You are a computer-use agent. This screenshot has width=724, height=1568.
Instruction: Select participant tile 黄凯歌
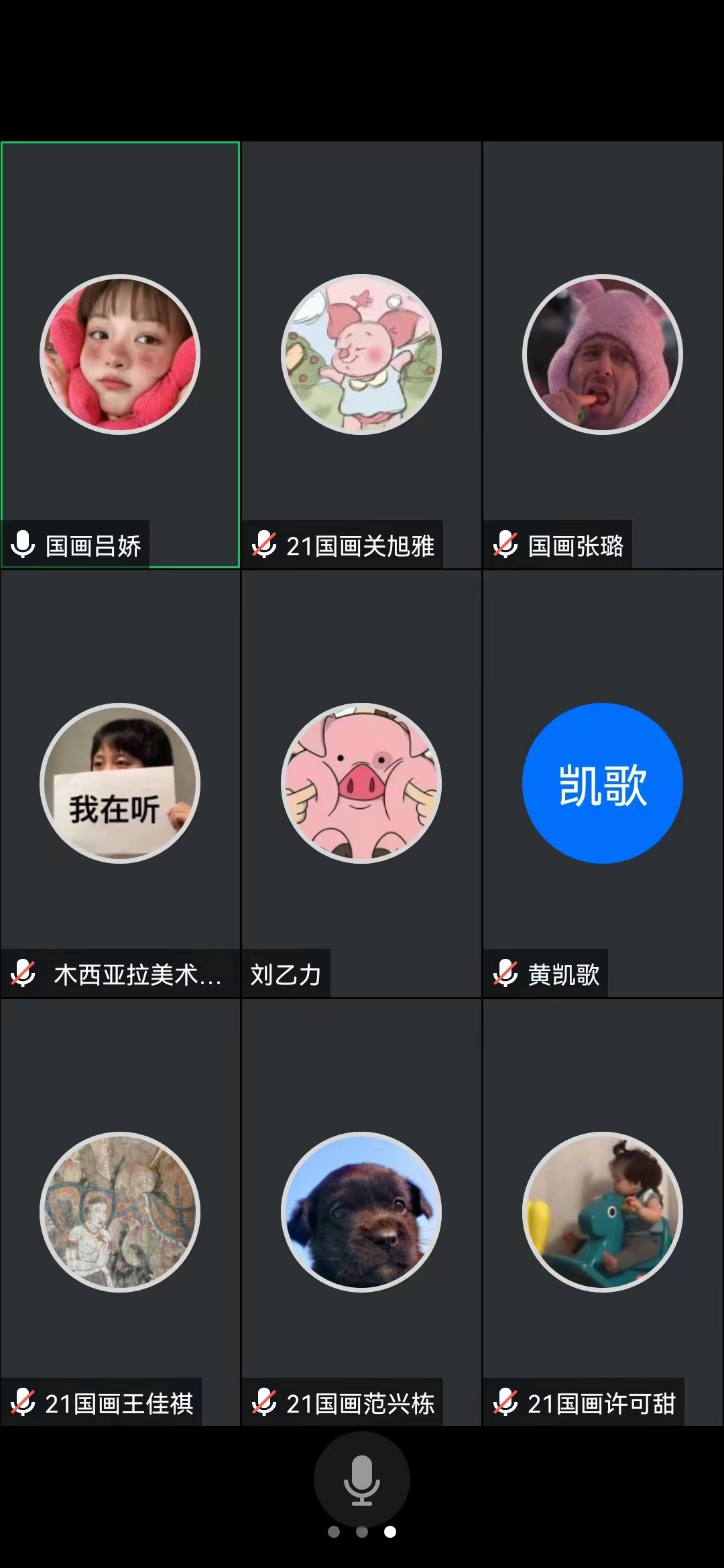click(603, 783)
